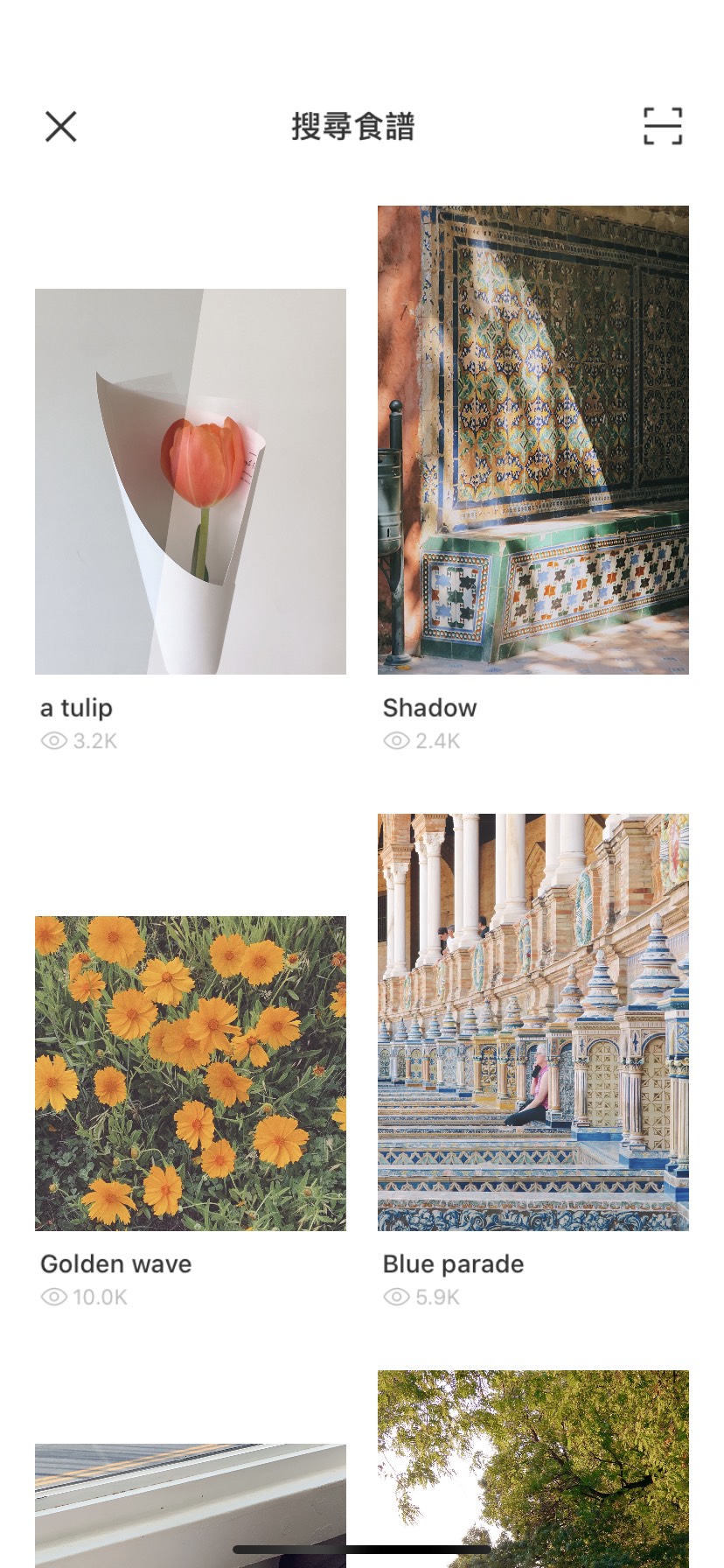This screenshot has height=1568, width=724.
Task: Open the 'a tulip' recipe
Action: 190,481
